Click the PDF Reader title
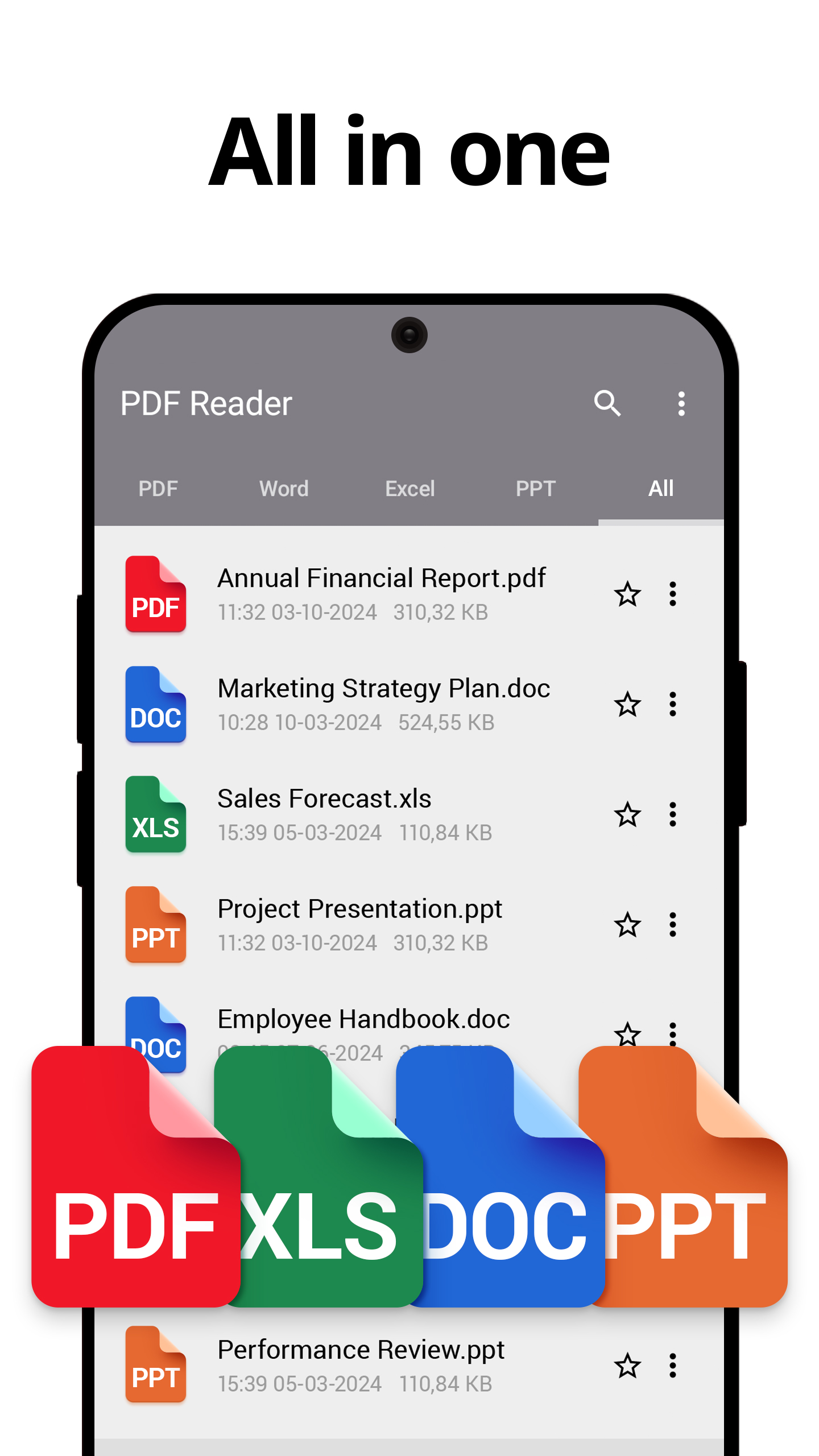This screenshot has height=1456, width=819. (205, 404)
